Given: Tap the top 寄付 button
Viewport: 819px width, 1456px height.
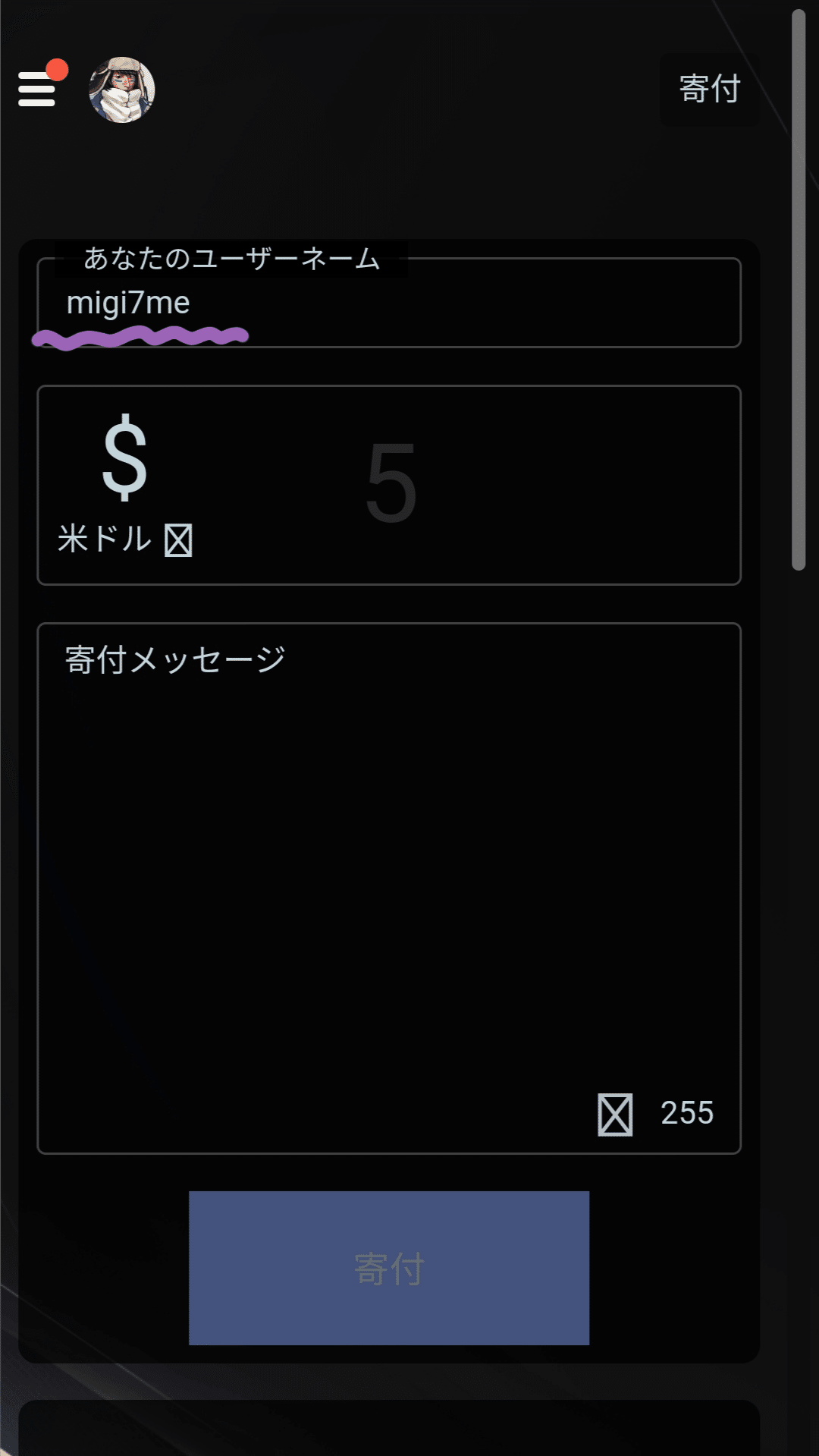Looking at the screenshot, I should tap(710, 89).
